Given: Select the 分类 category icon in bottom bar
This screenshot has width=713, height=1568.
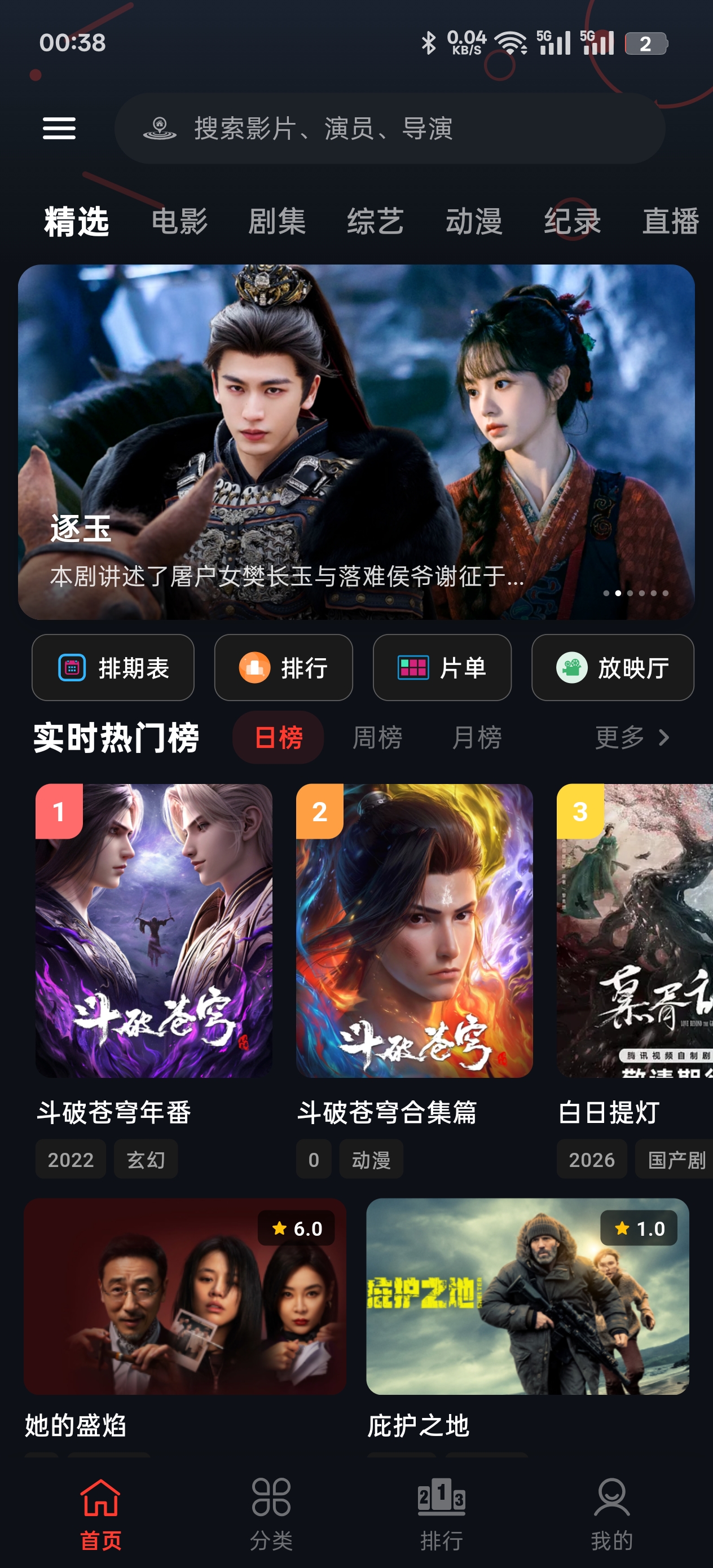Looking at the screenshot, I should pyautogui.click(x=274, y=1496).
